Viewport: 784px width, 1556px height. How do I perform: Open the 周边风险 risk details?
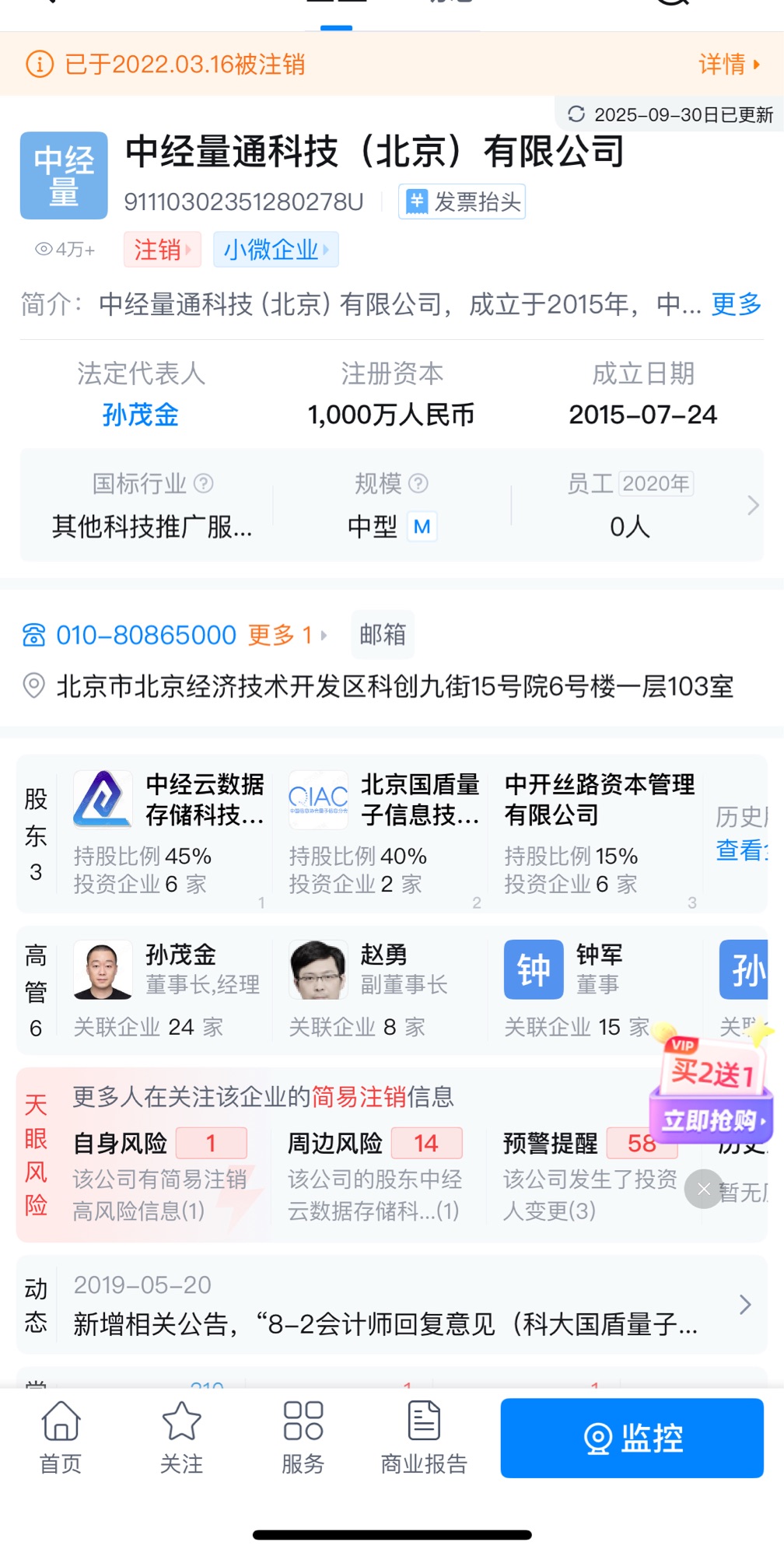tap(375, 1175)
